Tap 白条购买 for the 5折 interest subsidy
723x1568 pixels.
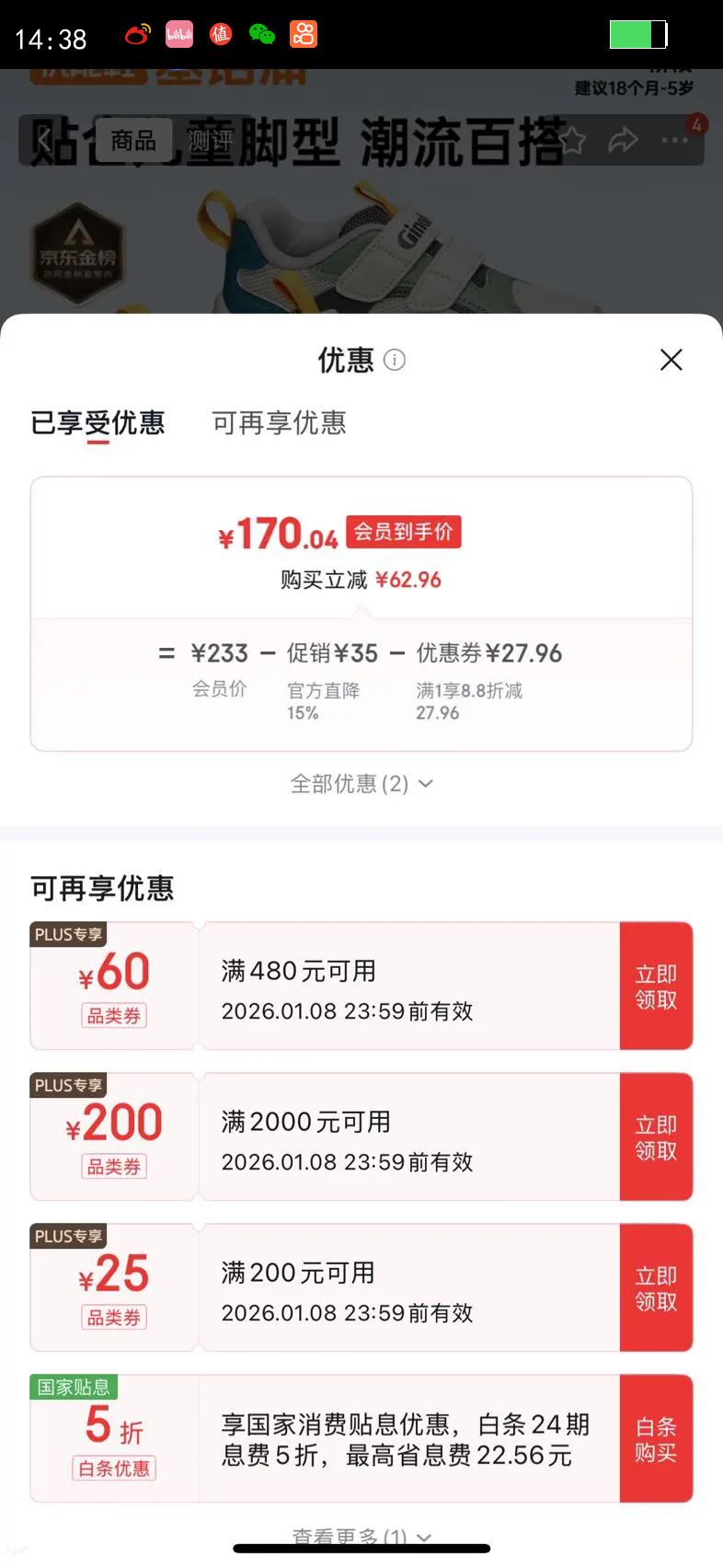[x=655, y=1438]
